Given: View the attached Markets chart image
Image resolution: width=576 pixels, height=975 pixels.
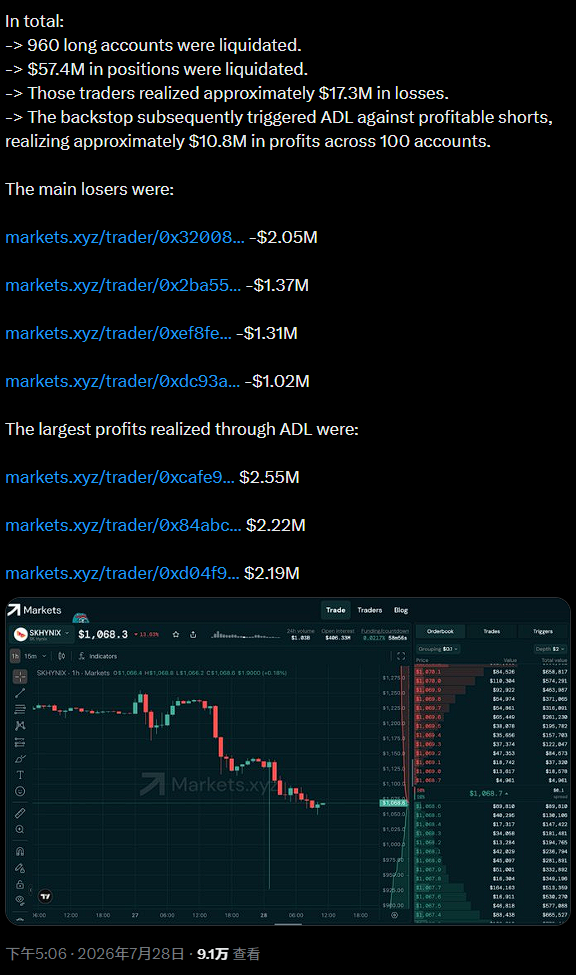Looking at the screenshot, I should [x=288, y=761].
